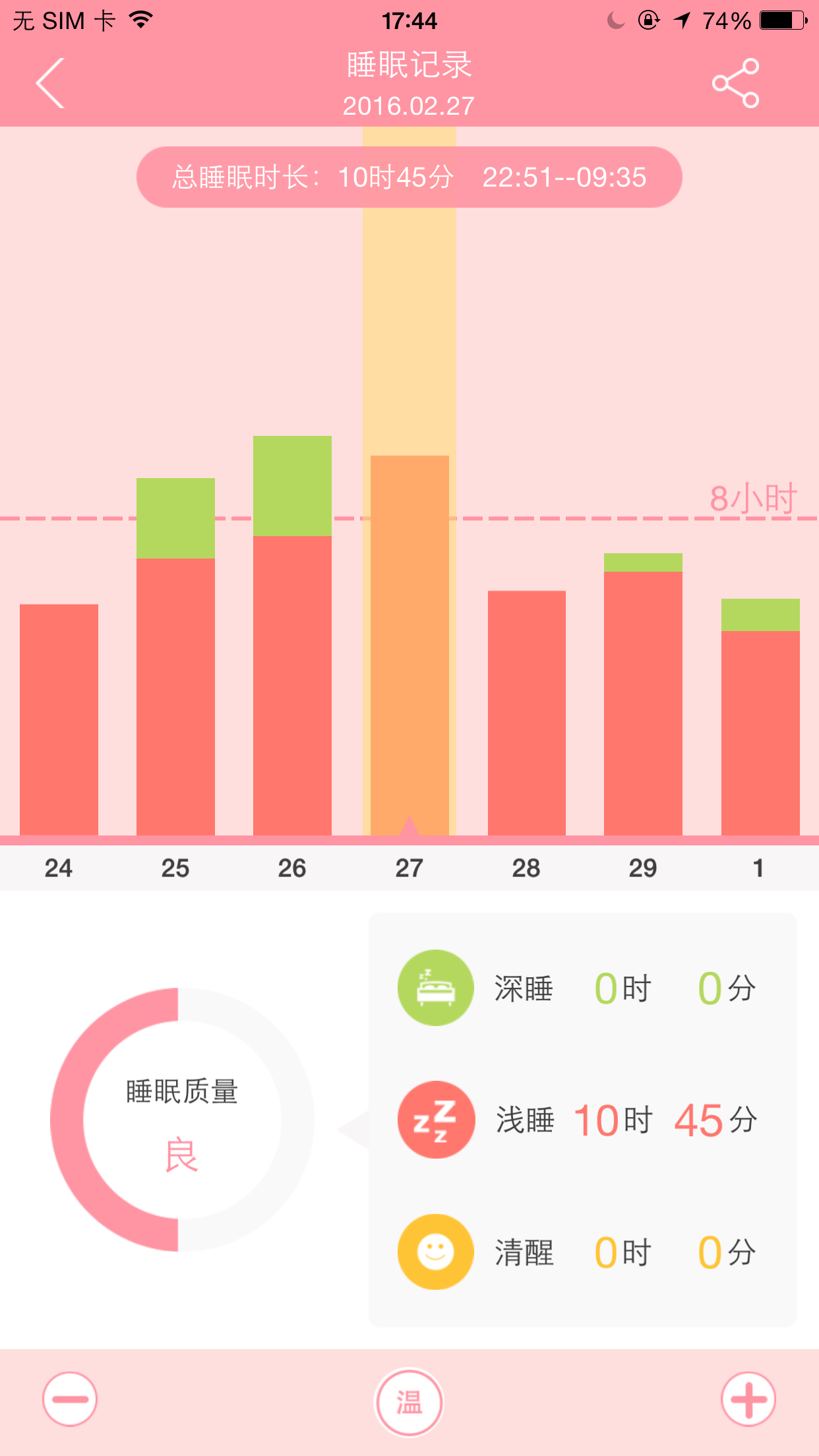Select the highlighted bar for day 27
Viewport: 819px width, 1456px height.
409,646
